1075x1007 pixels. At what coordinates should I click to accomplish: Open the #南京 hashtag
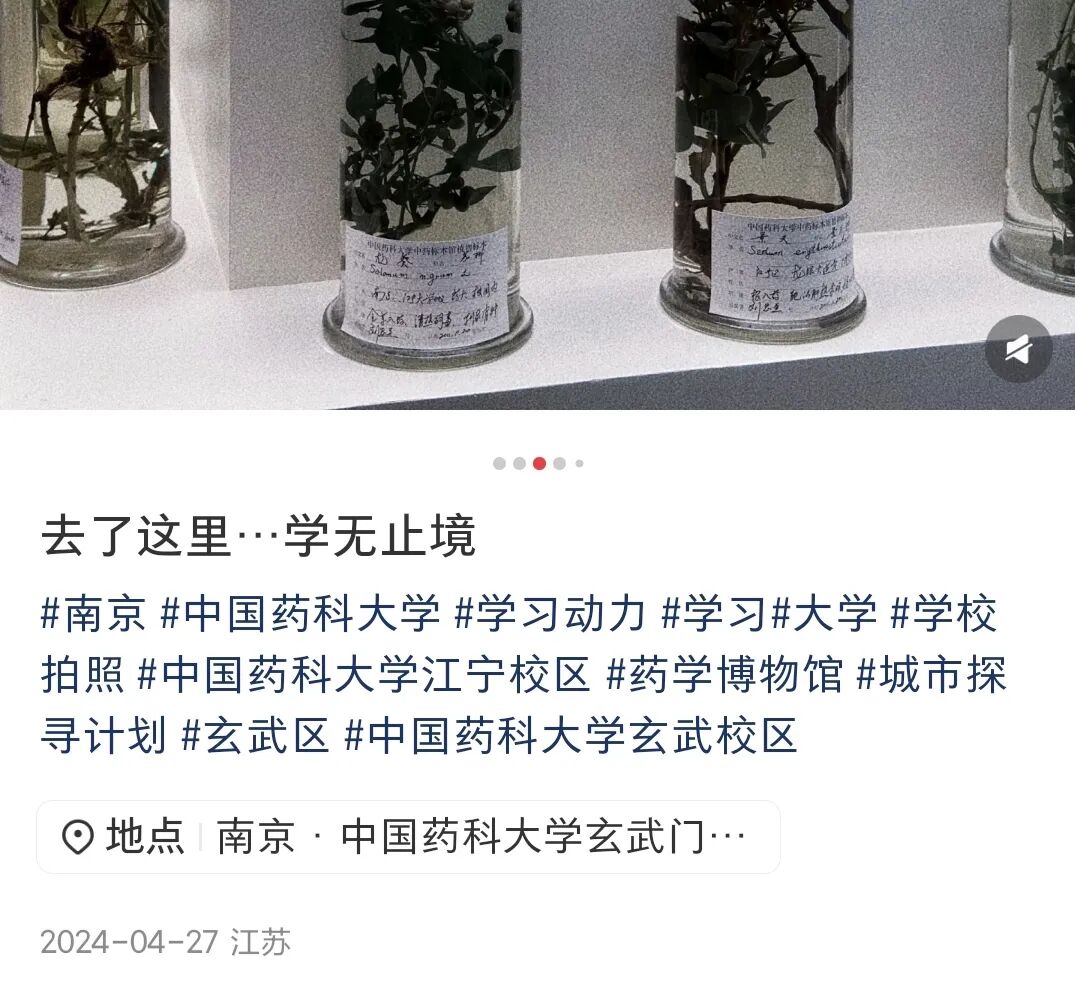94,613
